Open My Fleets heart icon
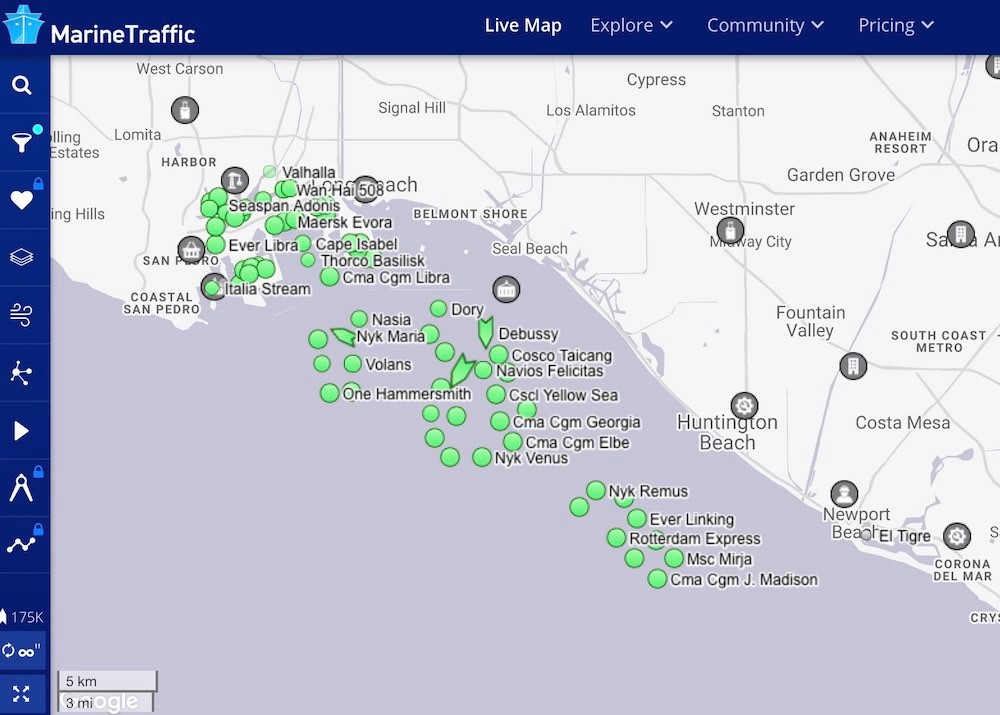The height and width of the screenshot is (715, 1000). (x=21, y=200)
